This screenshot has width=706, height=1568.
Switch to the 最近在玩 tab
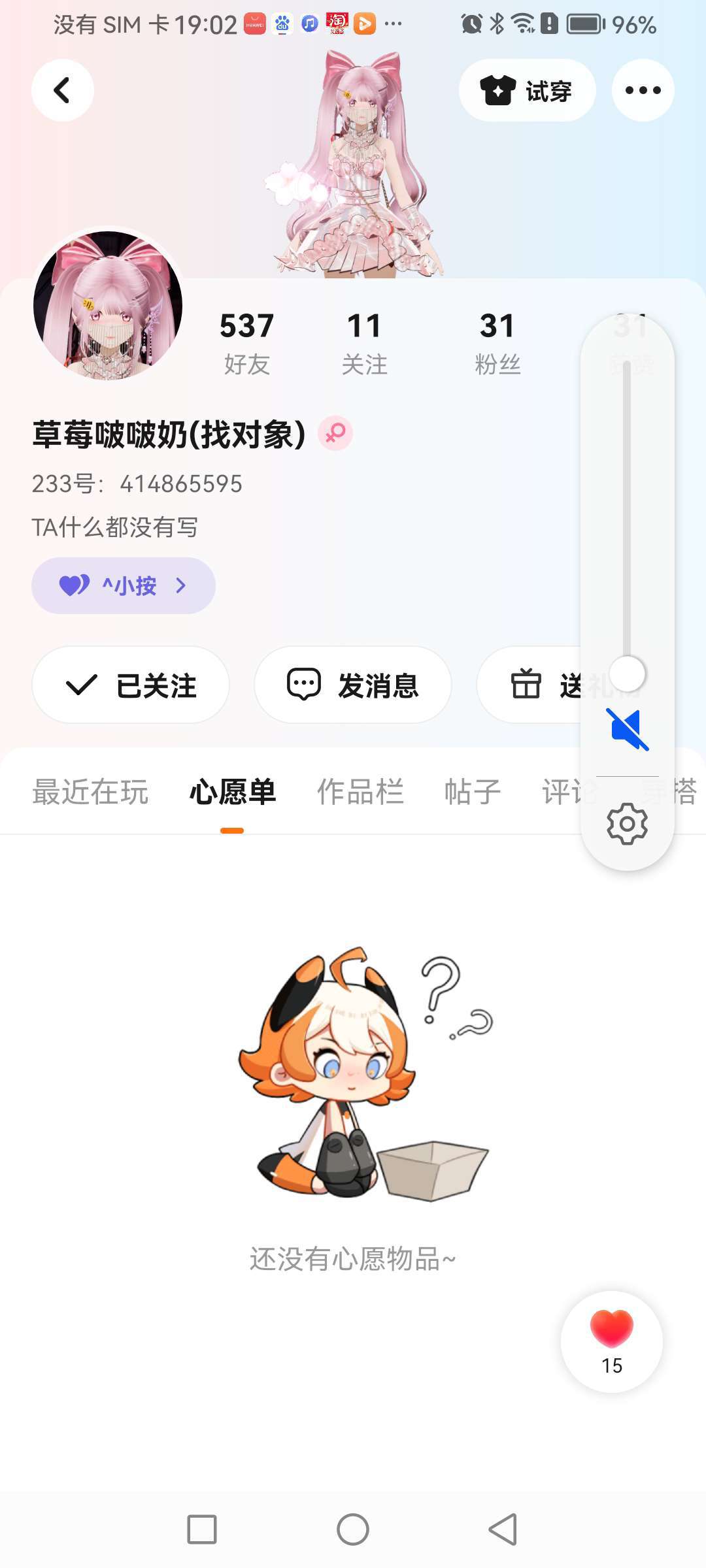pos(90,792)
